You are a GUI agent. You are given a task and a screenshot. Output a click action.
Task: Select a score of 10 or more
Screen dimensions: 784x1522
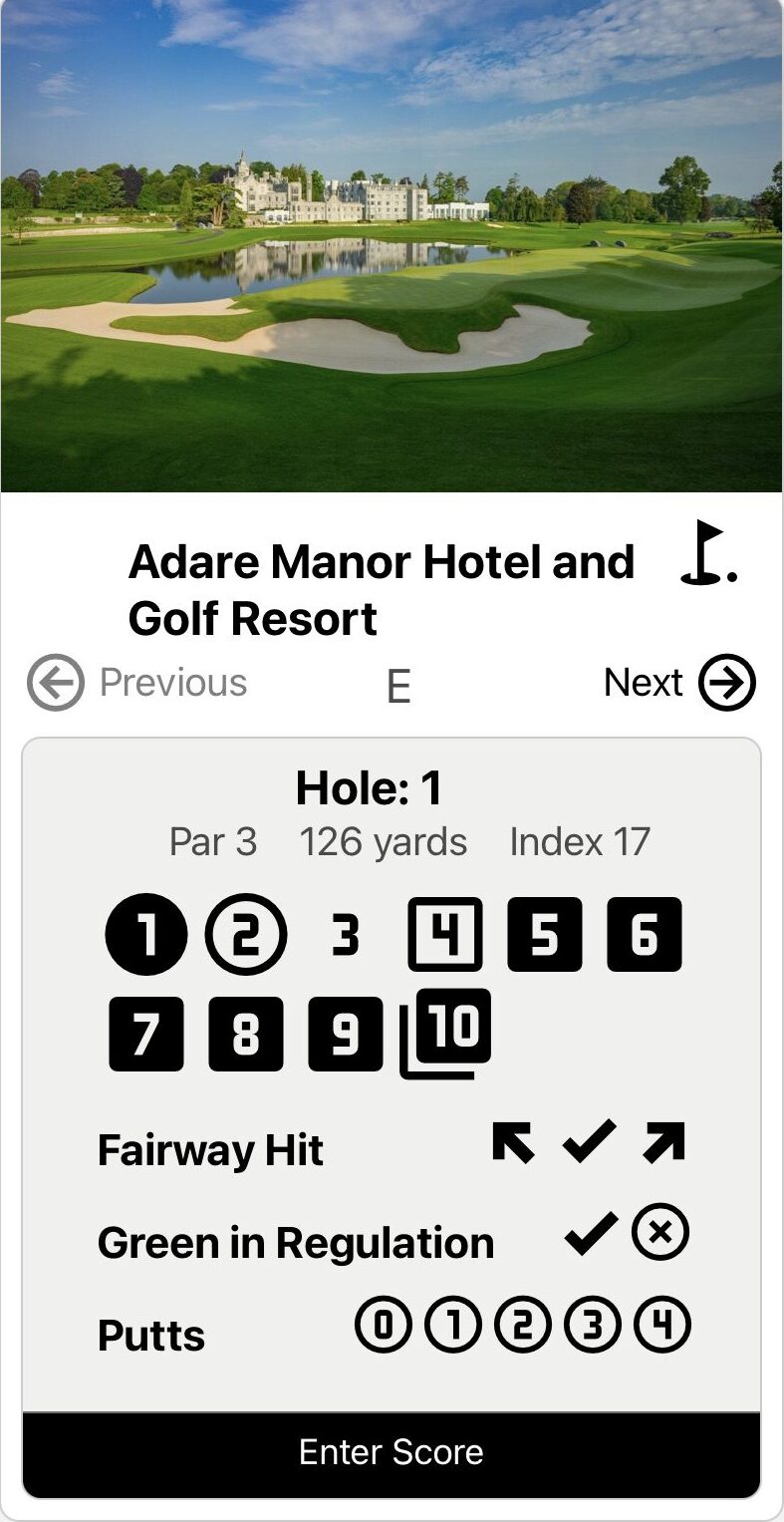(x=448, y=1031)
